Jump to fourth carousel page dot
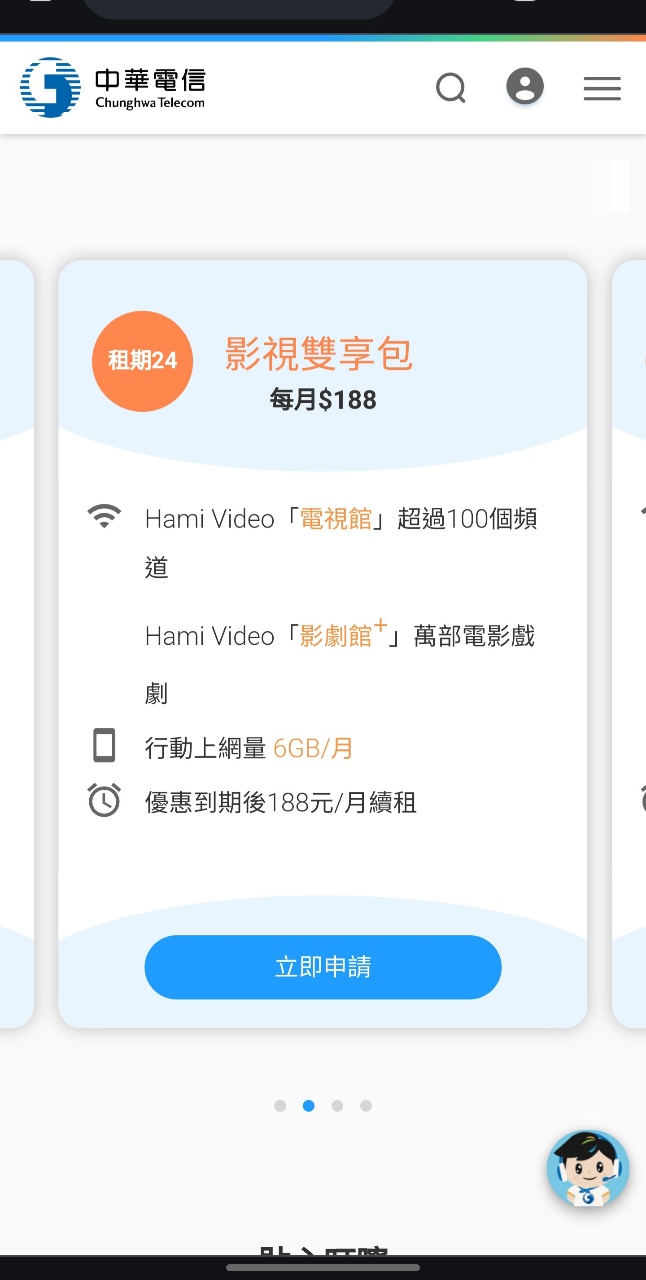The height and width of the screenshot is (1280, 646). click(x=366, y=1106)
